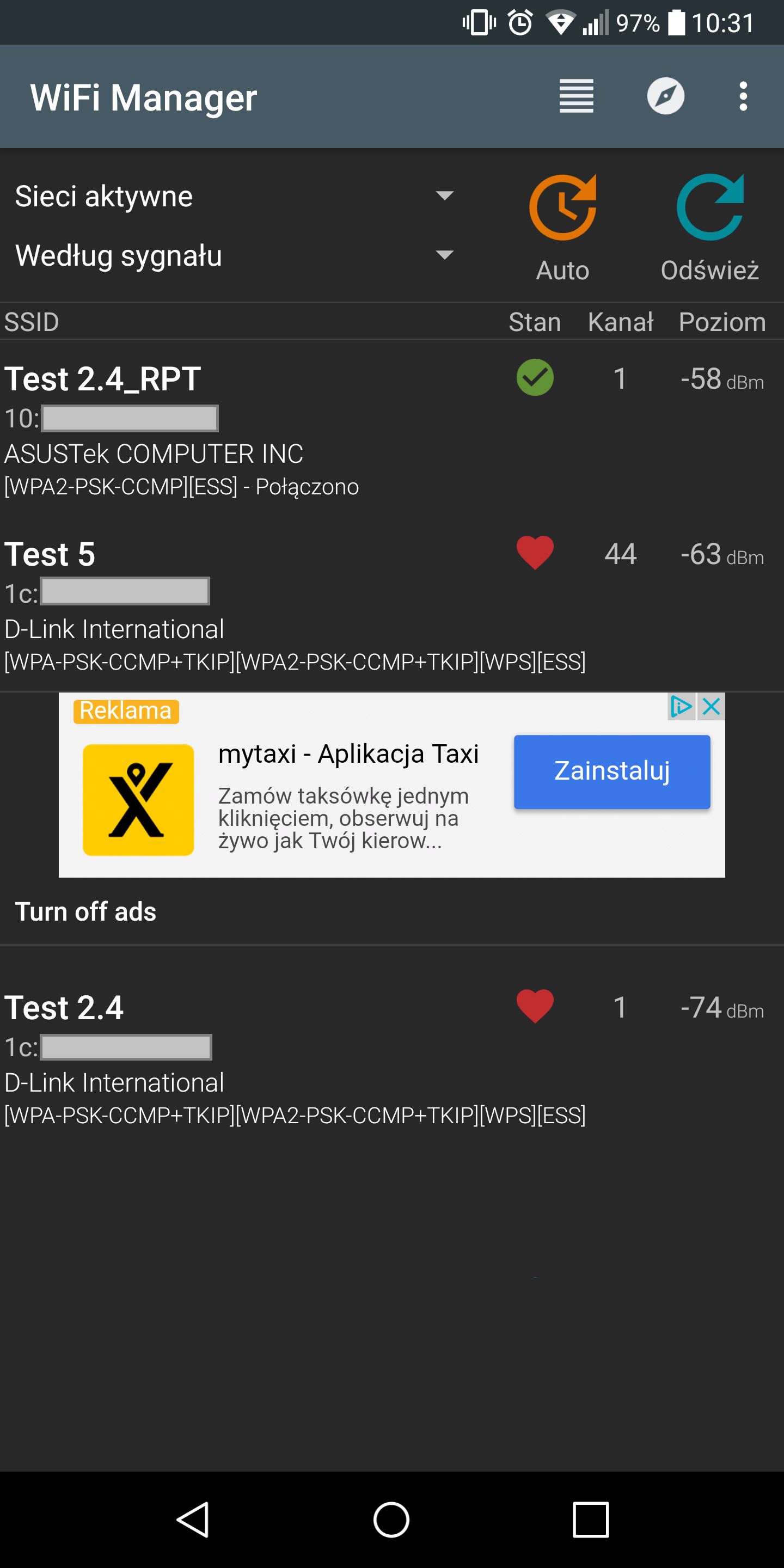The image size is (784, 1568).
Task: Return to home screen via the navigation bar
Action: tap(391, 1520)
